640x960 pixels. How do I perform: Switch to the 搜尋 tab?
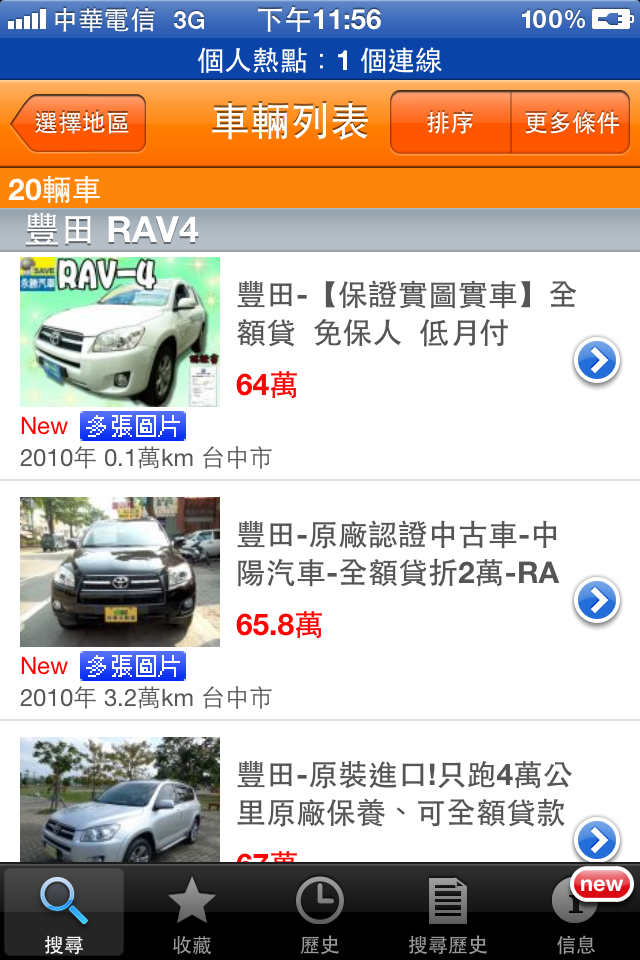(64, 912)
